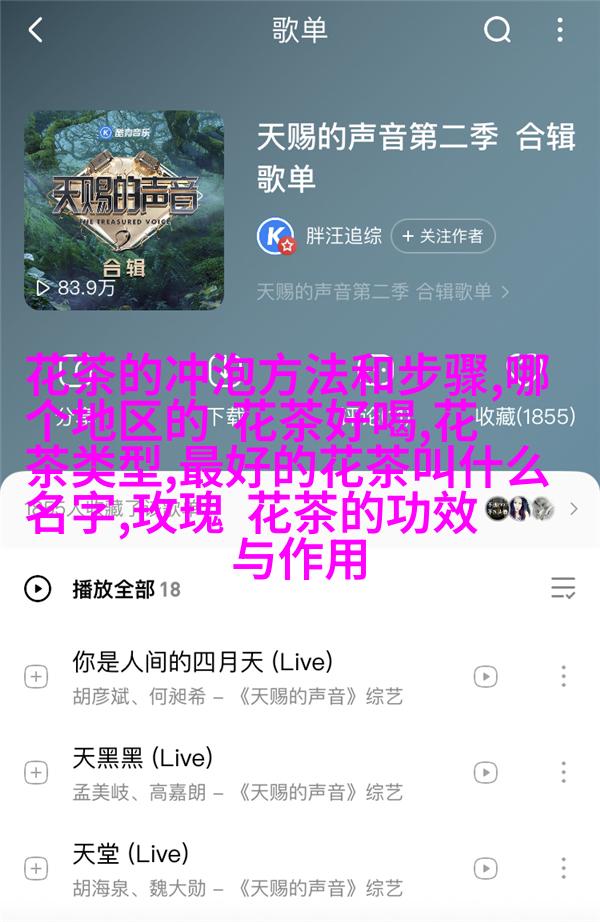
Task: Open more options for 天堂
Action: point(563,868)
